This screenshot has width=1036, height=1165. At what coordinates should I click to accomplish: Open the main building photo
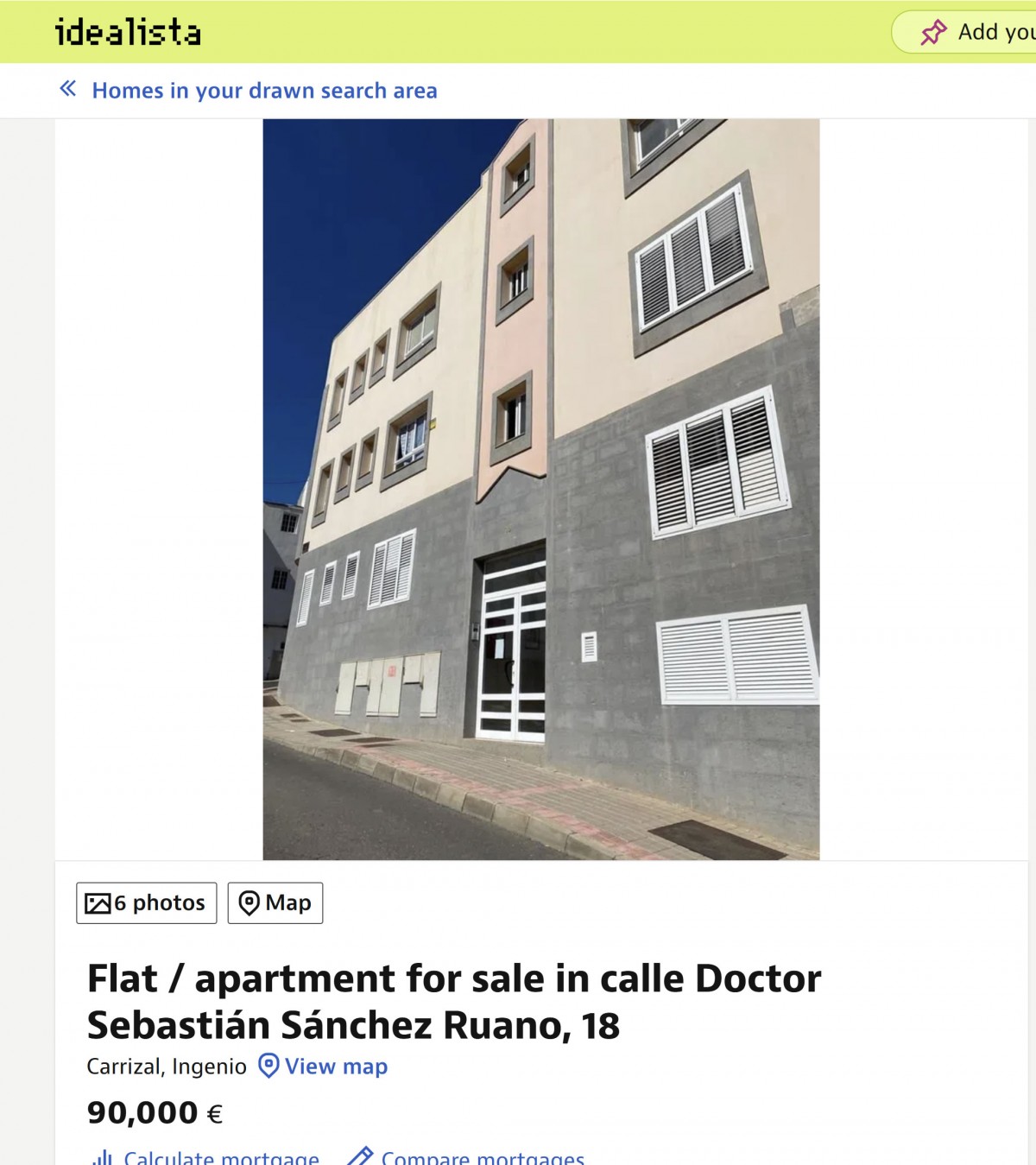[x=540, y=489]
